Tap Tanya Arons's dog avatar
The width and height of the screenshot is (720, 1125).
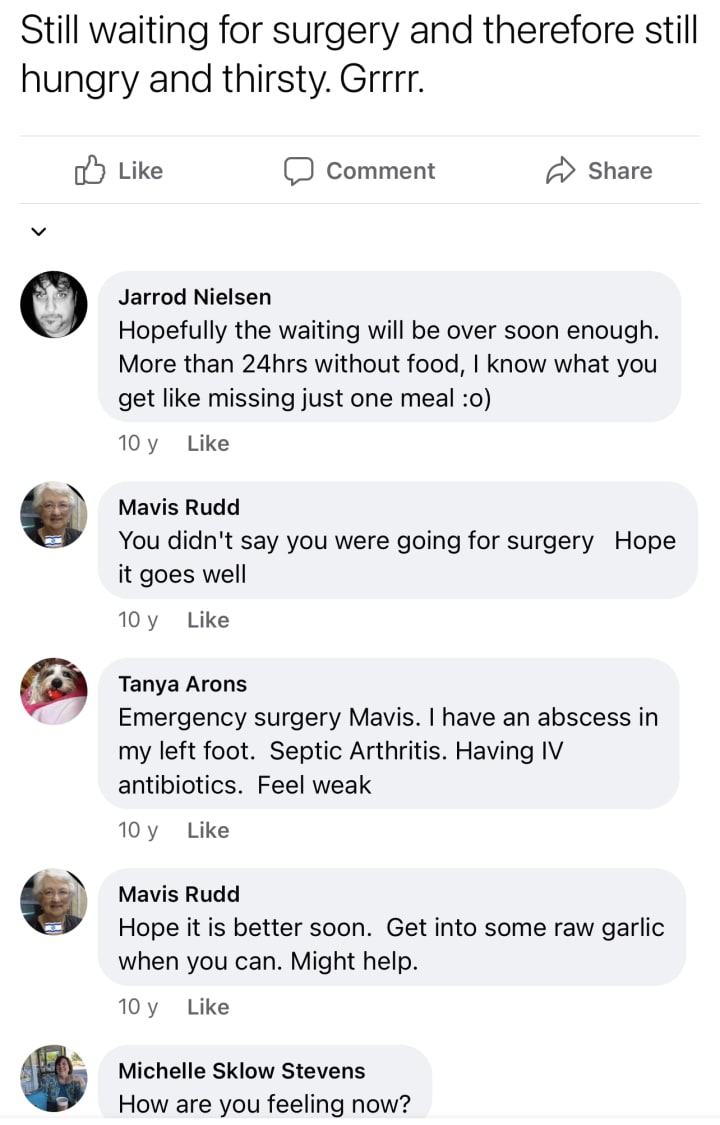coord(54,691)
